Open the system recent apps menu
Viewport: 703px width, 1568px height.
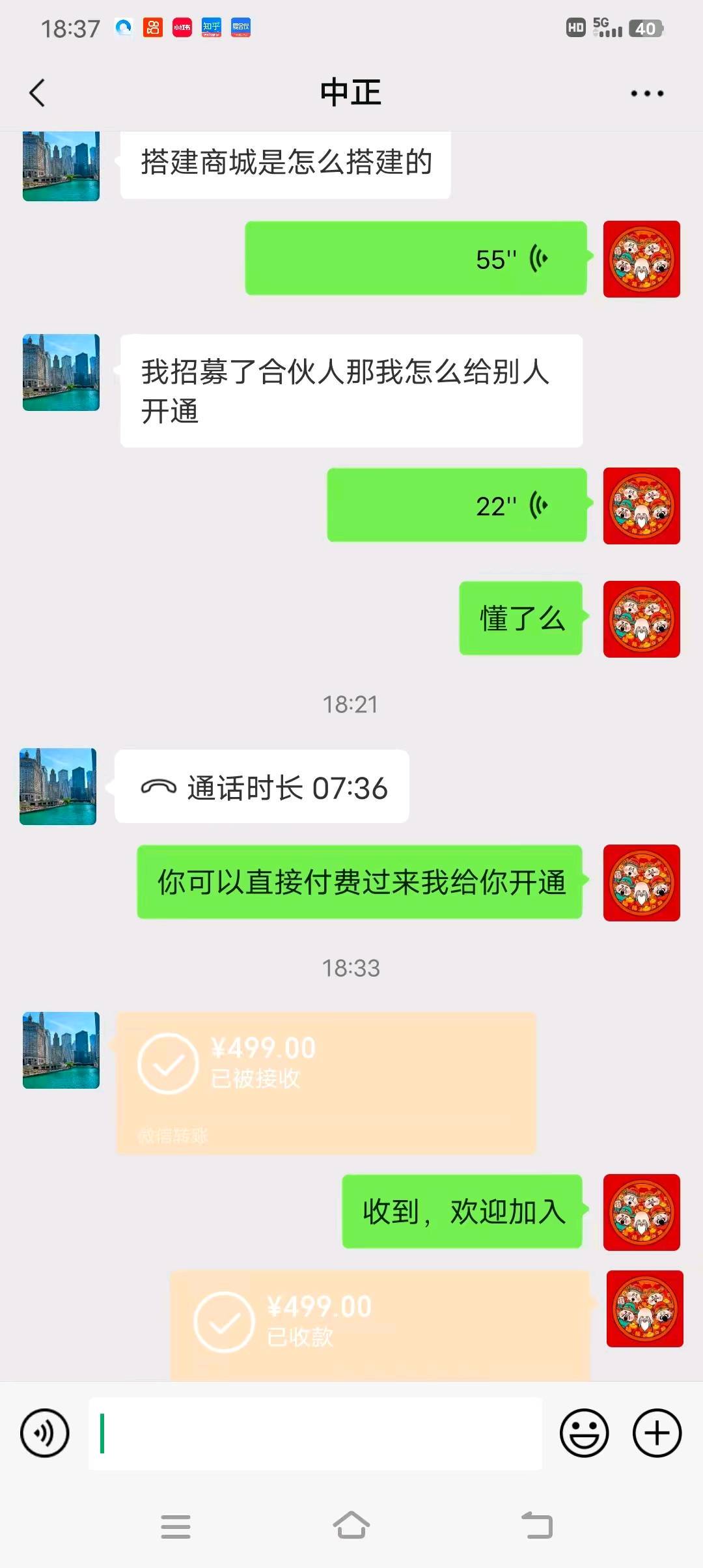(x=176, y=1526)
